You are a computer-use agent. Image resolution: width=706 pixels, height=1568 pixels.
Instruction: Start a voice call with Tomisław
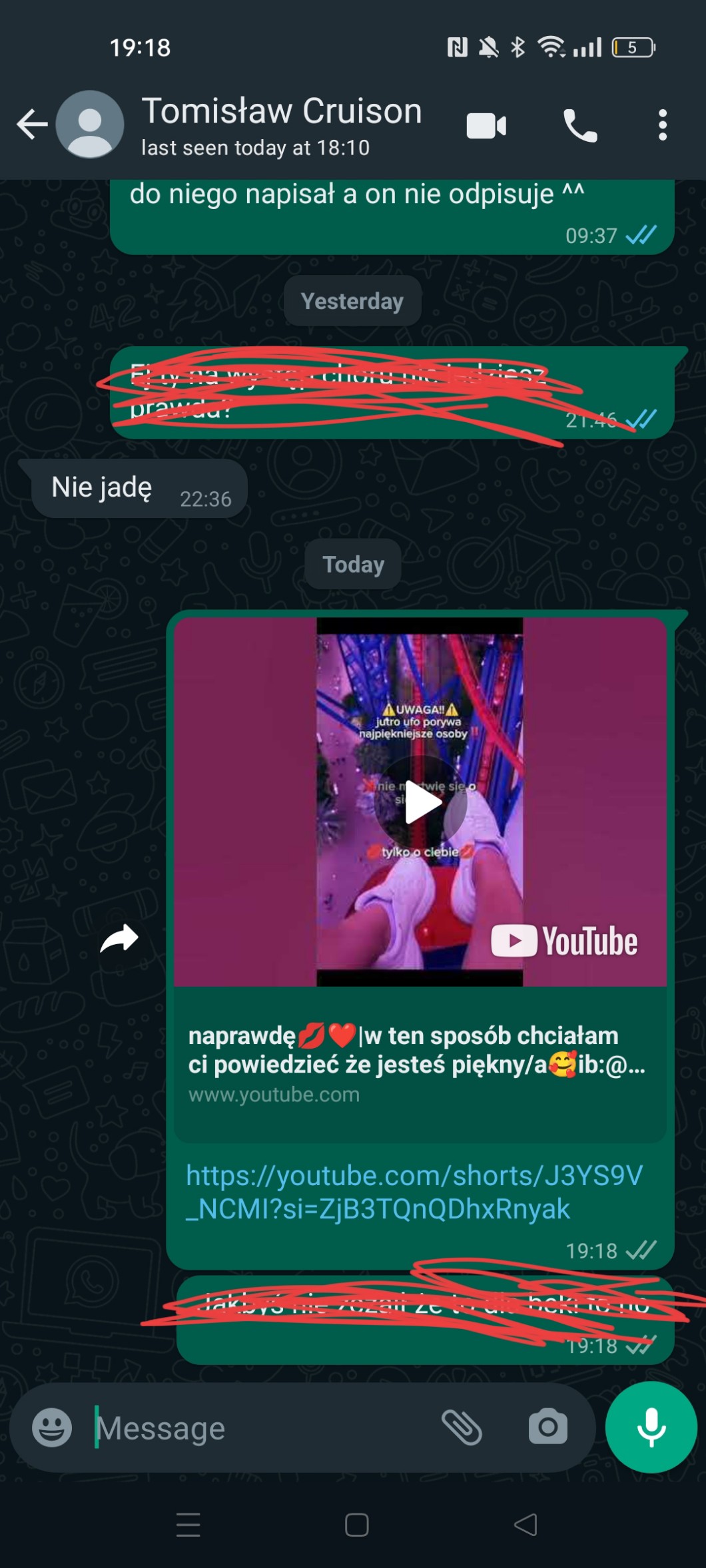click(580, 125)
